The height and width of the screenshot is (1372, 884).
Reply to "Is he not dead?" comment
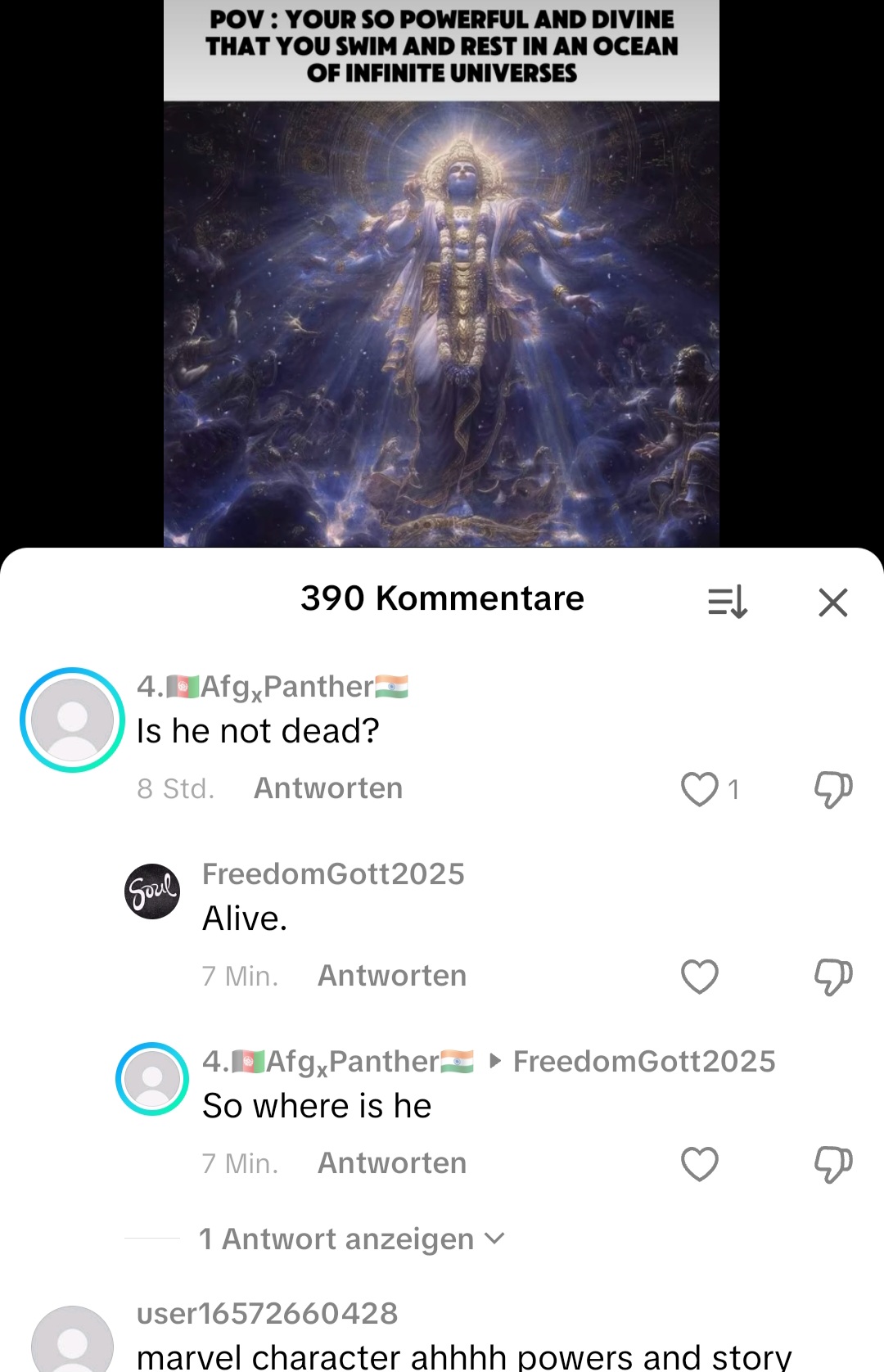pos(328,788)
